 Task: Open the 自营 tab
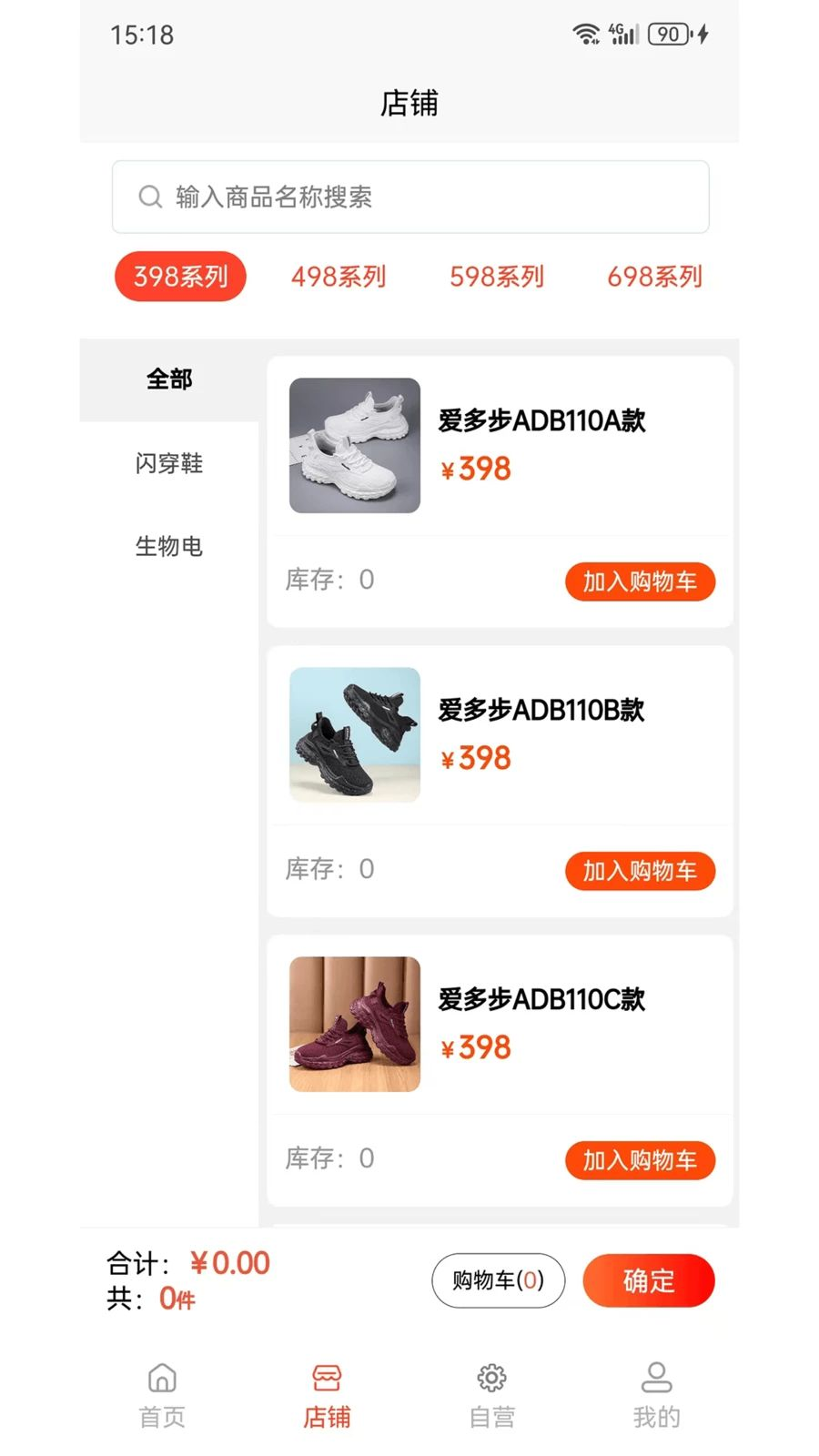[x=492, y=1395]
